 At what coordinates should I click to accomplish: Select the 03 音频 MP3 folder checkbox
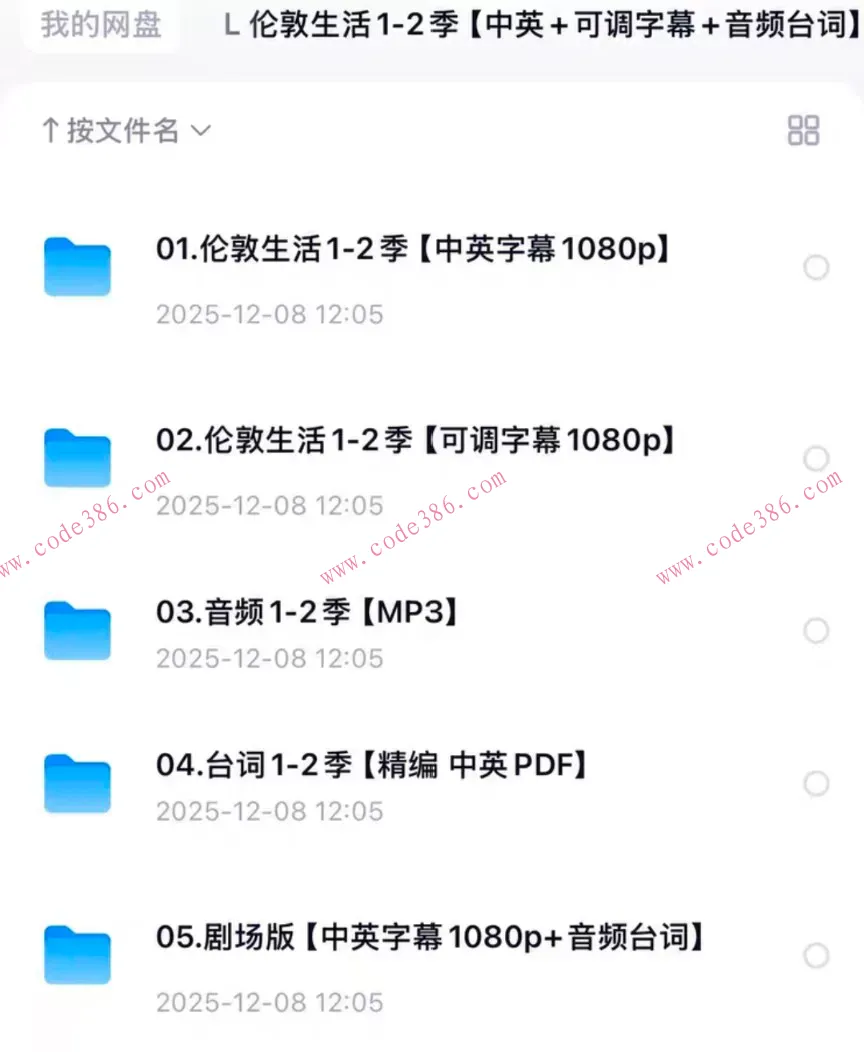pos(817,630)
